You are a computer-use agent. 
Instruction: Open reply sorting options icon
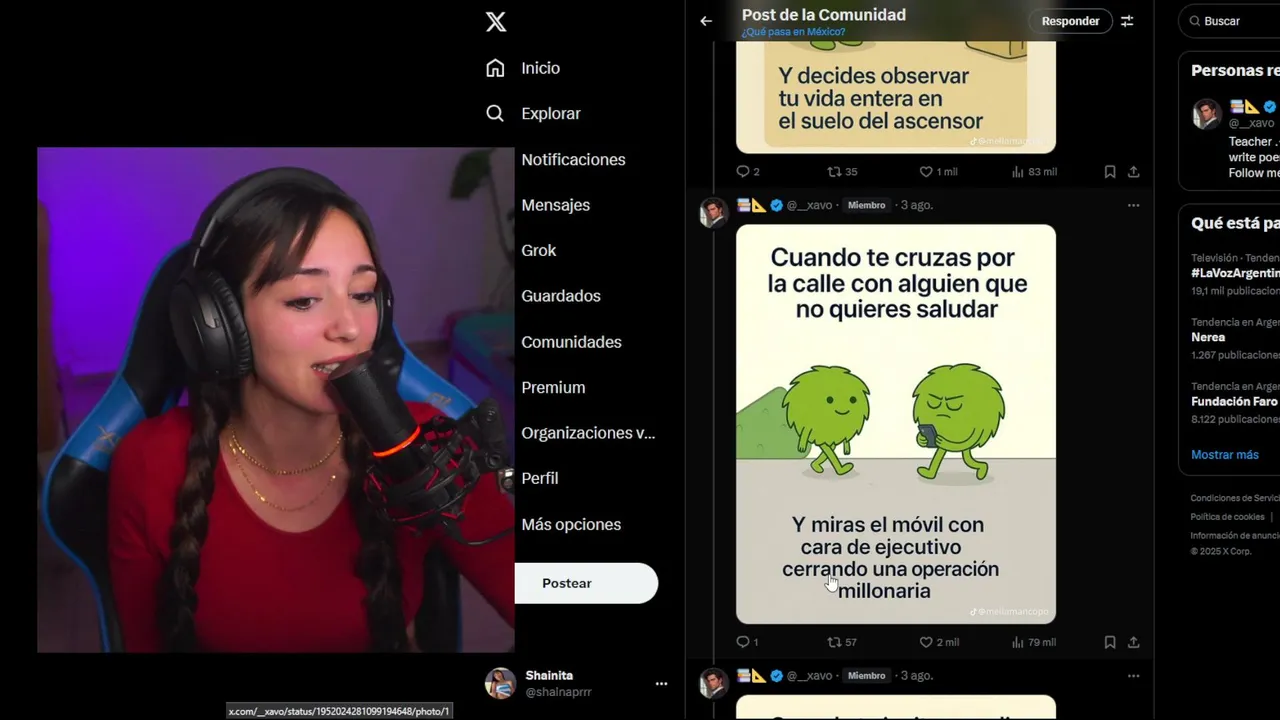(x=1127, y=21)
